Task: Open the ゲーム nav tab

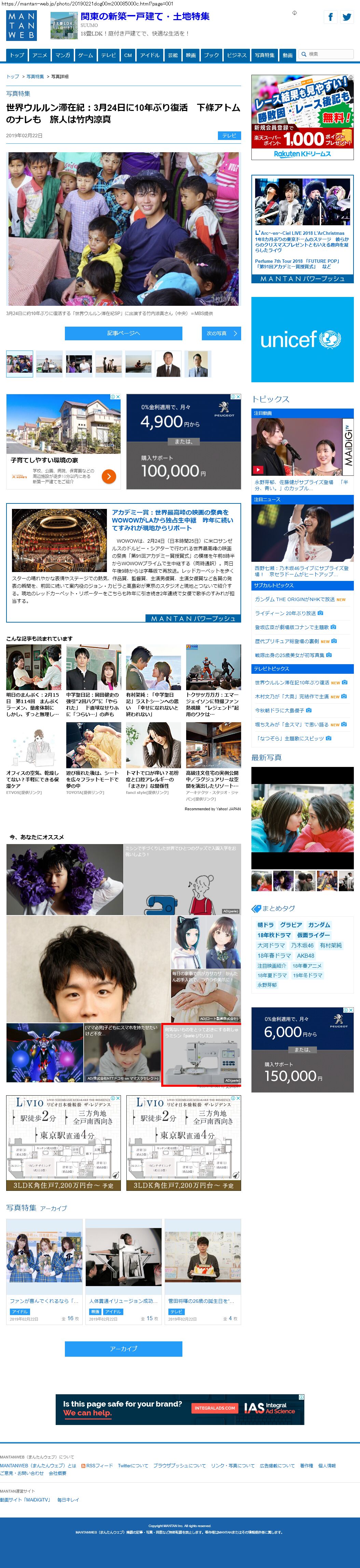Action: 85,55
